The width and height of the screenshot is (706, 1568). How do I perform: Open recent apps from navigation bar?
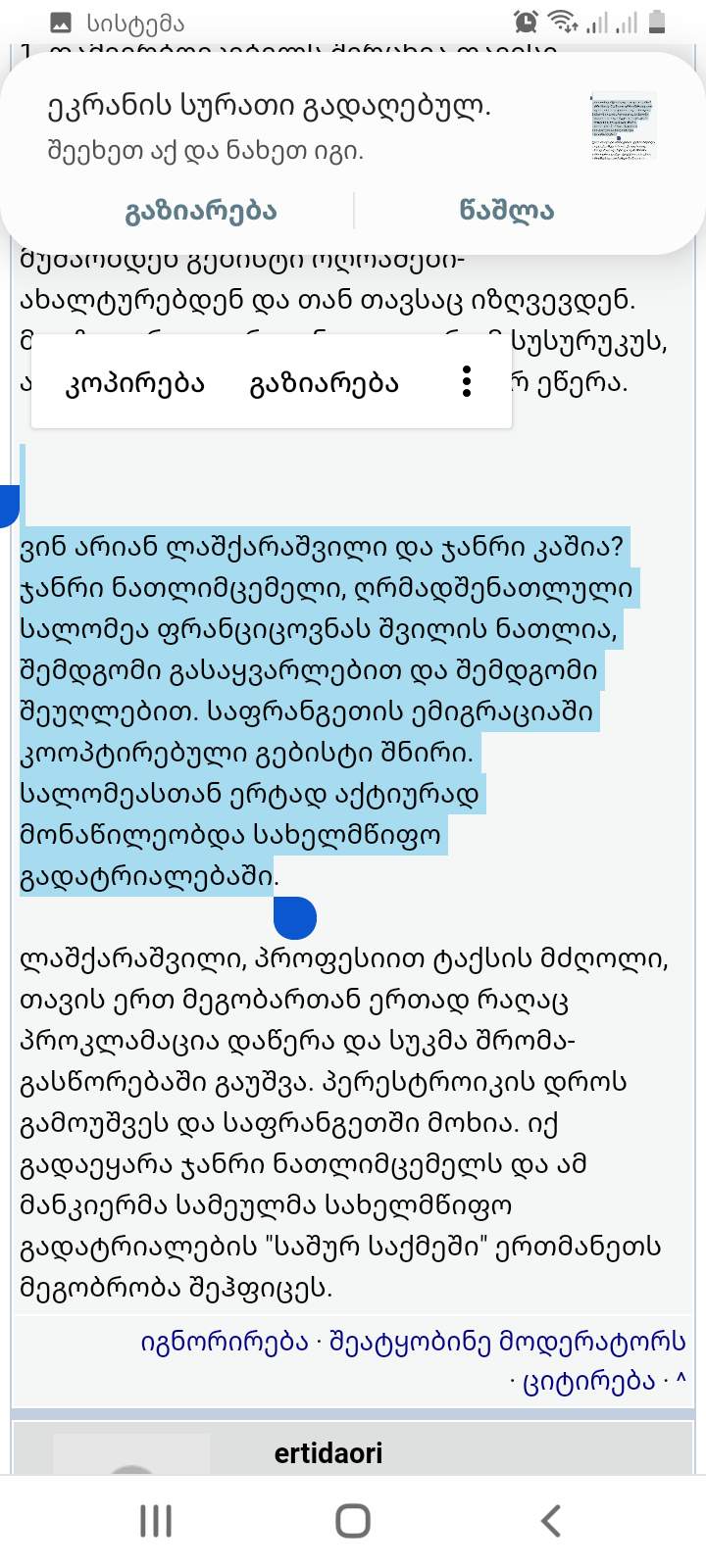point(156,1521)
